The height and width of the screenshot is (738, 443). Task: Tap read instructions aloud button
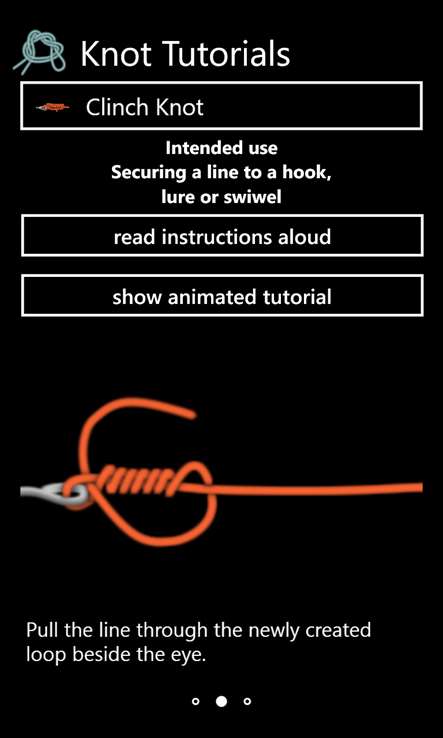pyautogui.click(x=222, y=236)
